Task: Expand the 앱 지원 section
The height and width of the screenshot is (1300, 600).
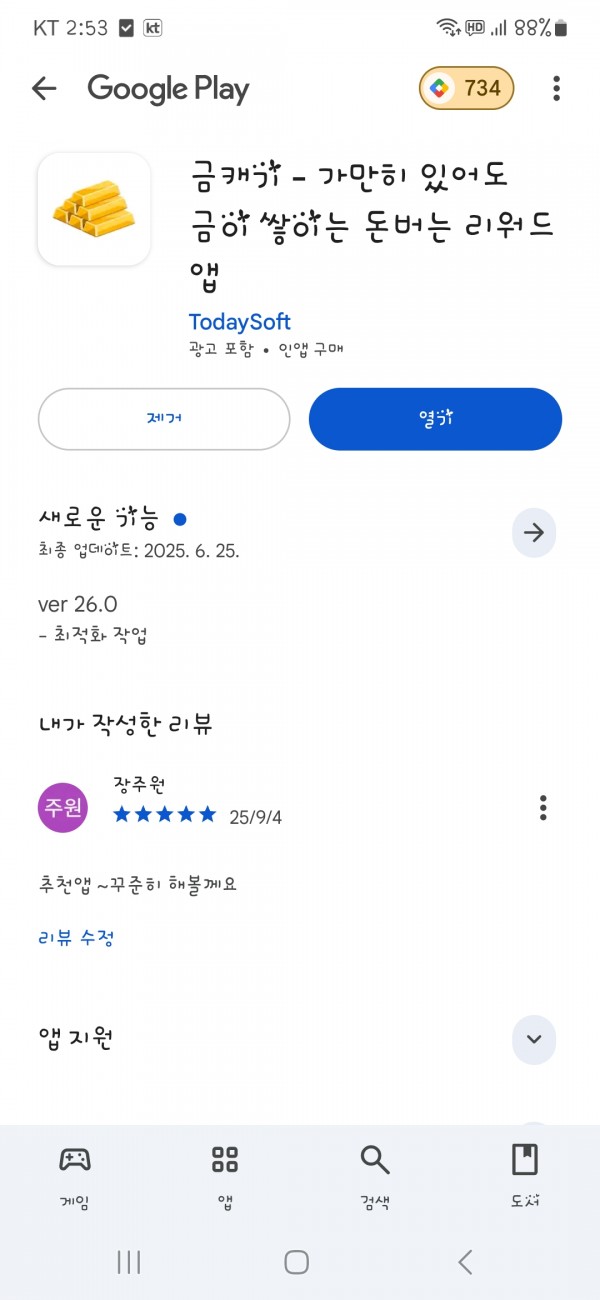Action: [534, 1039]
